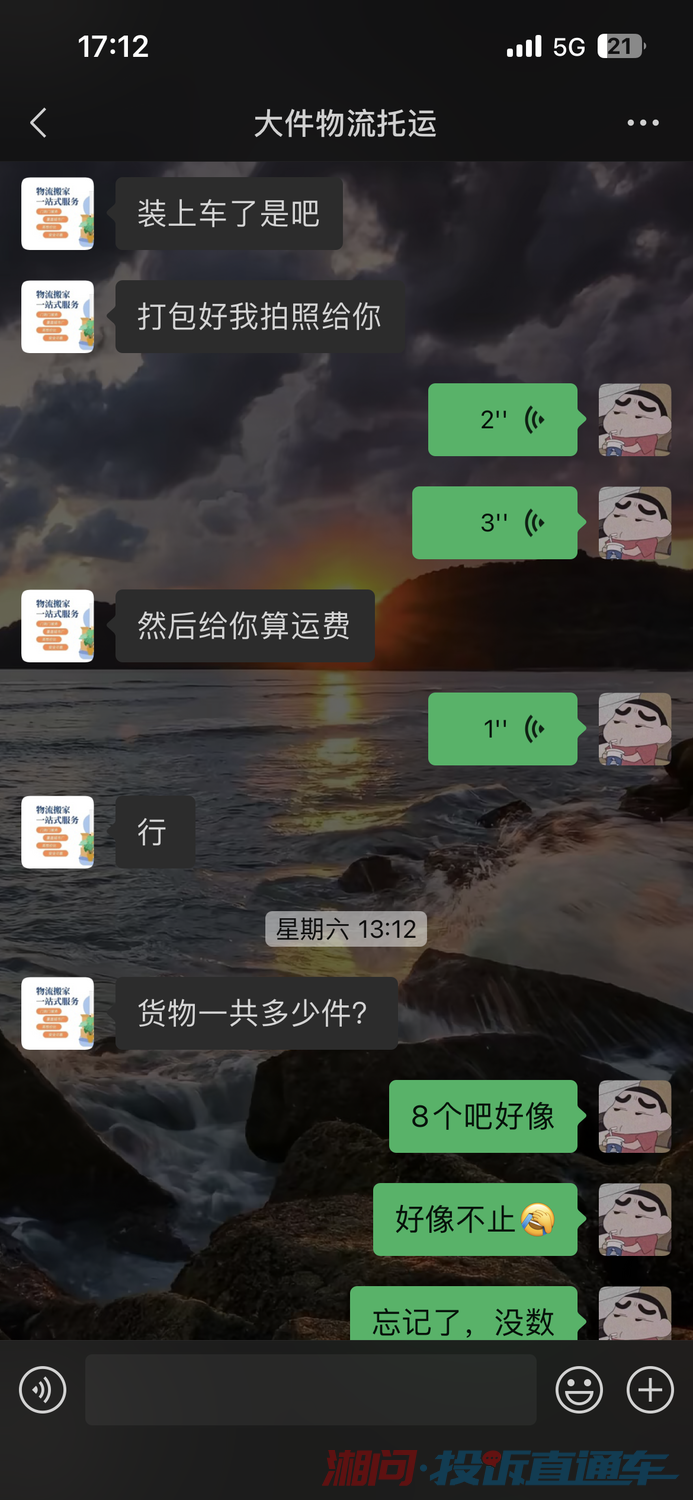Switch to voice input mode
The width and height of the screenshot is (693, 1500).
[43, 1390]
